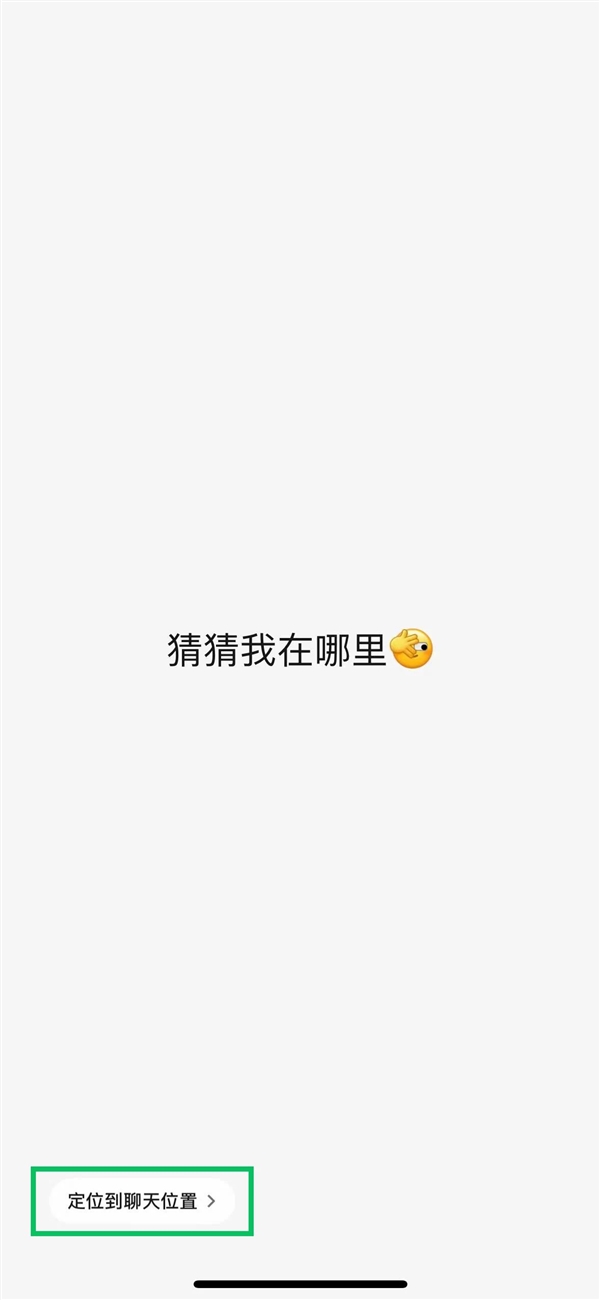Tap the 定位到聊天位置 button
Screen dimensions: 600x1300
141,1201
